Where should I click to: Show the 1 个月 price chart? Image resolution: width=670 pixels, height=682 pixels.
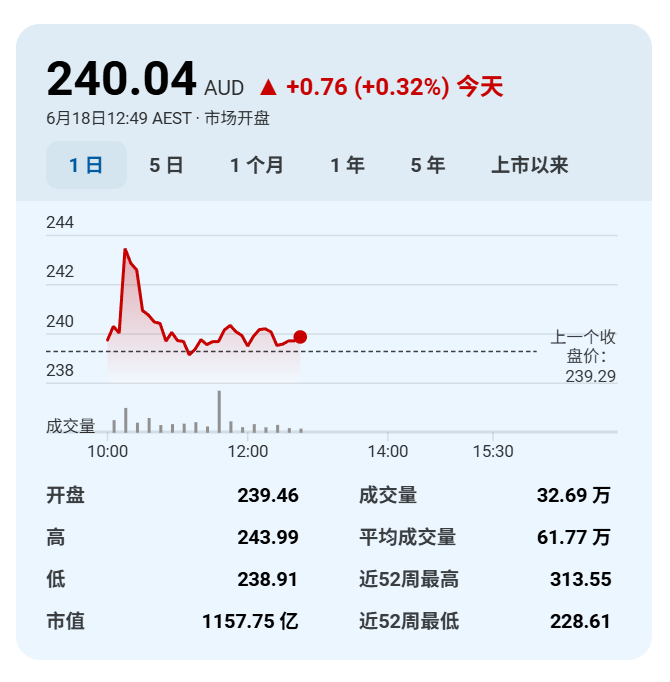pyautogui.click(x=257, y=165)
